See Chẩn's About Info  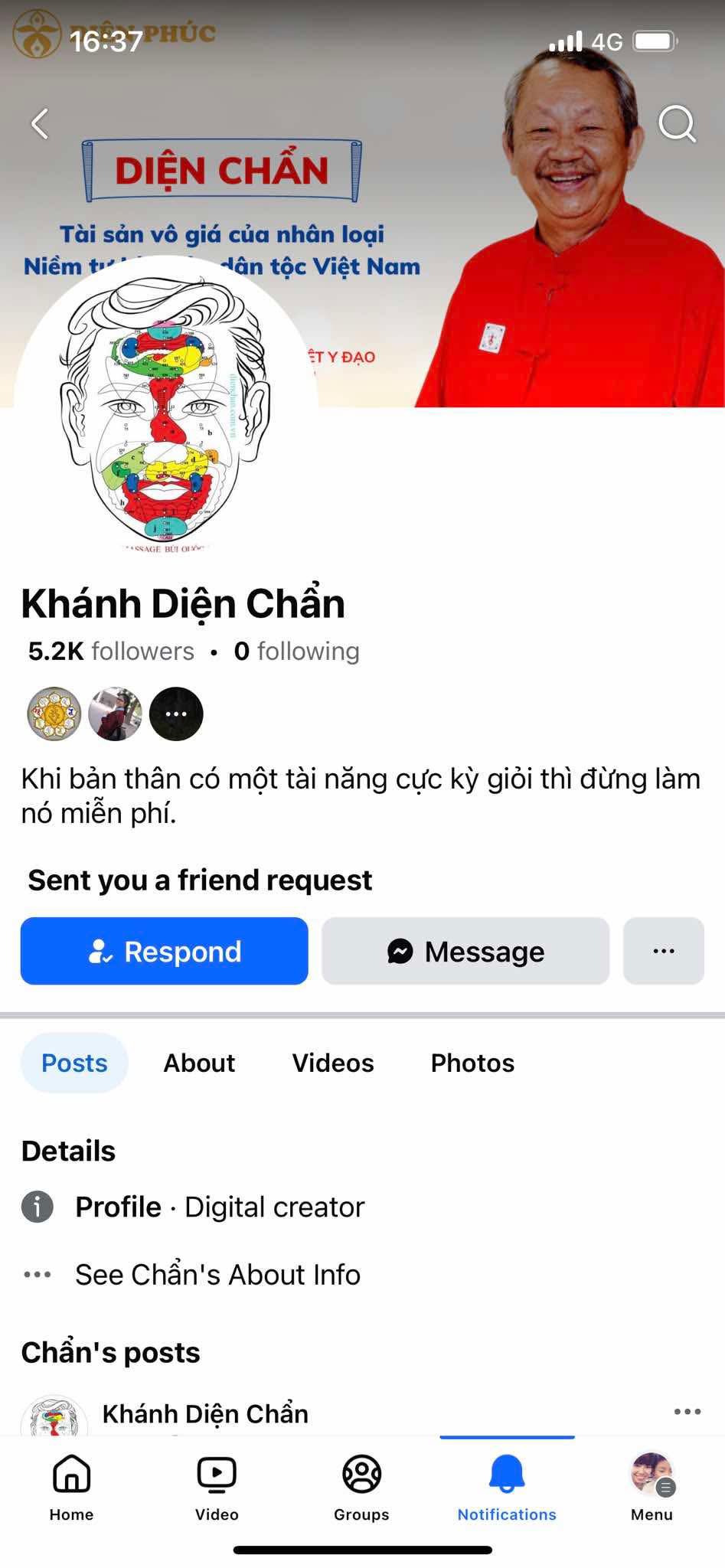click(x=217, y=1275)
